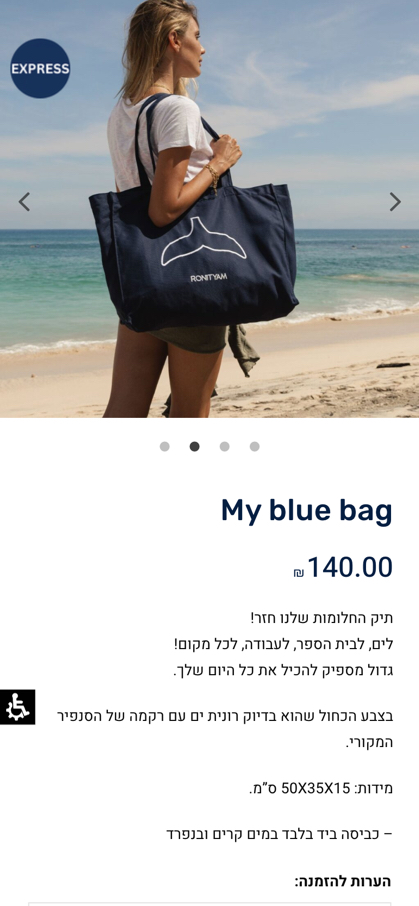The width and height of the screenshot is (419, 906).
Task: Jump to the third carousel dot
Action: pos(225,446)
